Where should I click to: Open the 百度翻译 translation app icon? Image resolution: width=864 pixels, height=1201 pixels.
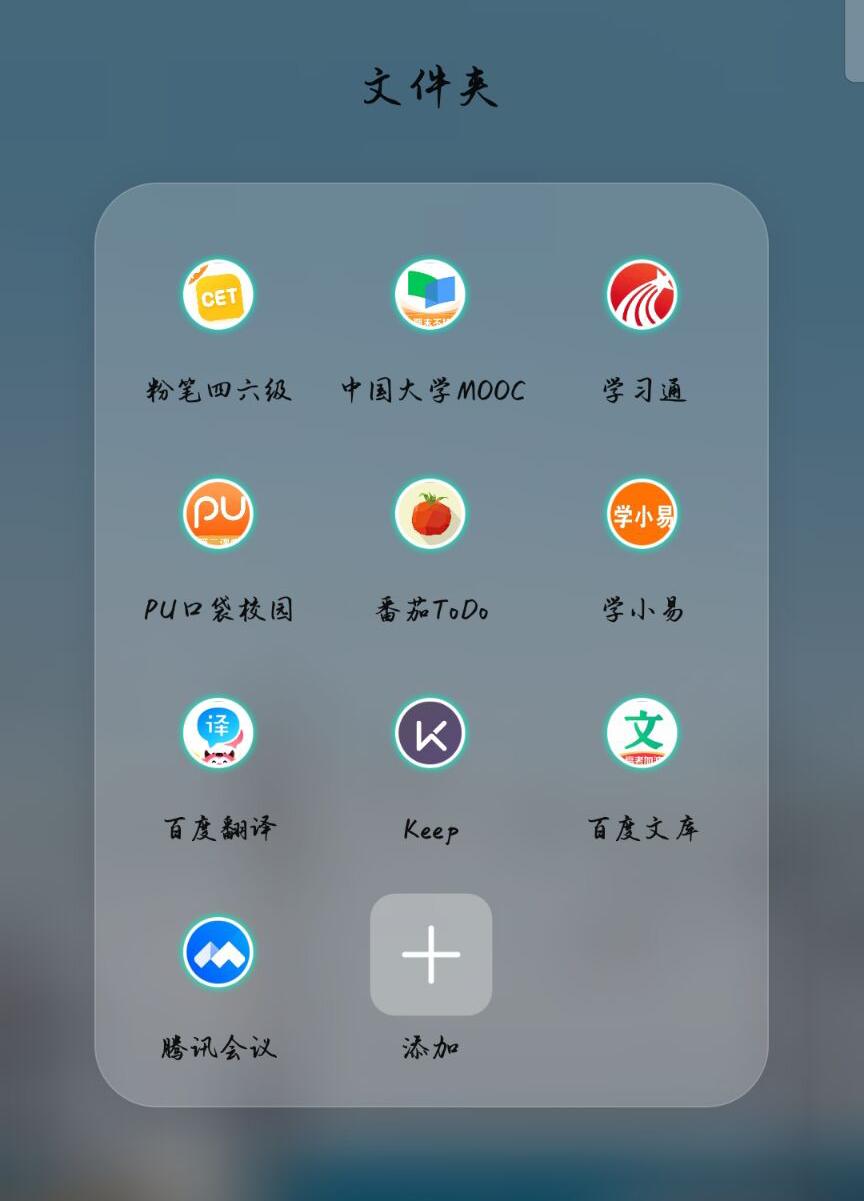click(219, 732)
